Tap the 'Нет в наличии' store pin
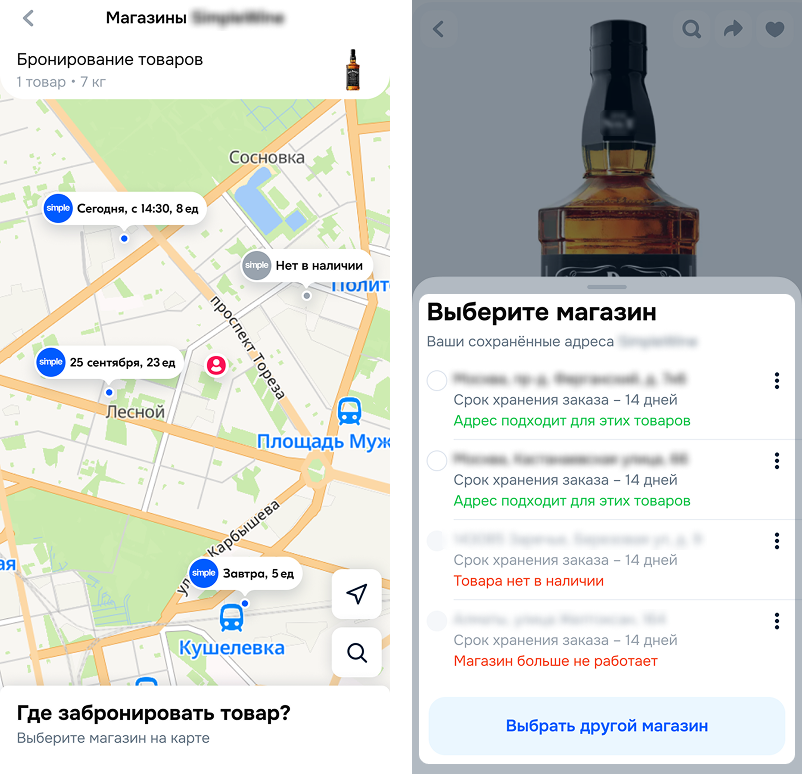Image resolution: width=802 pixels, height=774 pixels. coord(306,266)
